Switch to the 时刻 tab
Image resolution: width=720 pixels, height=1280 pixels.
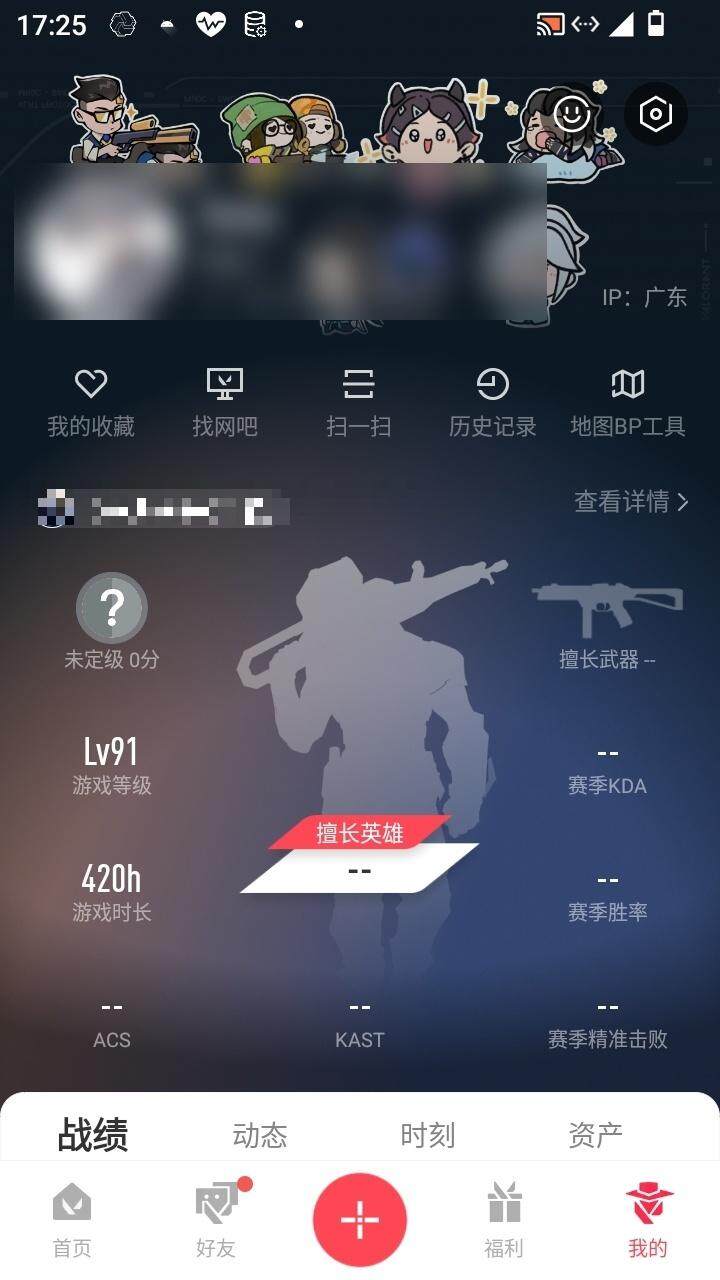[x=428, y=1135]
